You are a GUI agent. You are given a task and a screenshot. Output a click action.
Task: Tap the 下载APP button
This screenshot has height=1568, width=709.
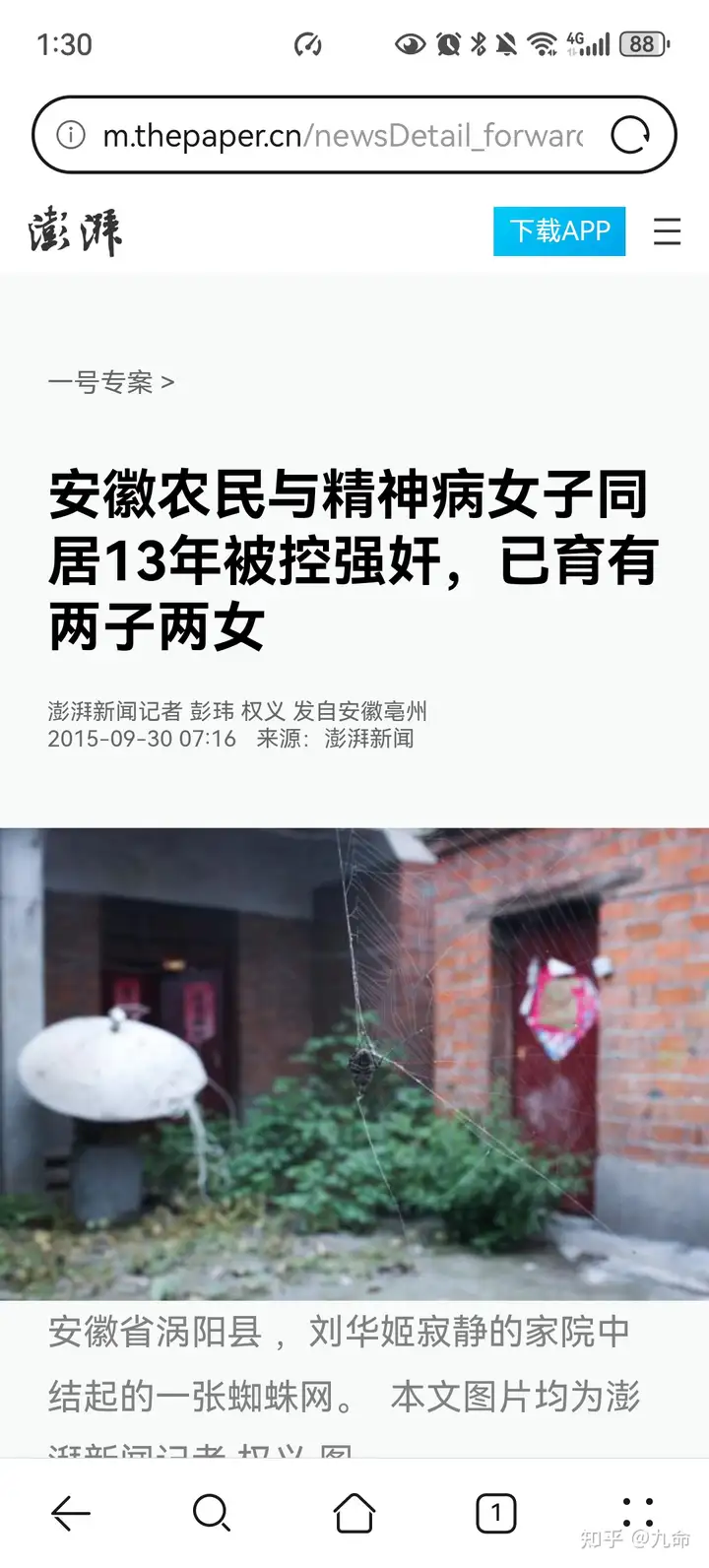pos(559,231)
